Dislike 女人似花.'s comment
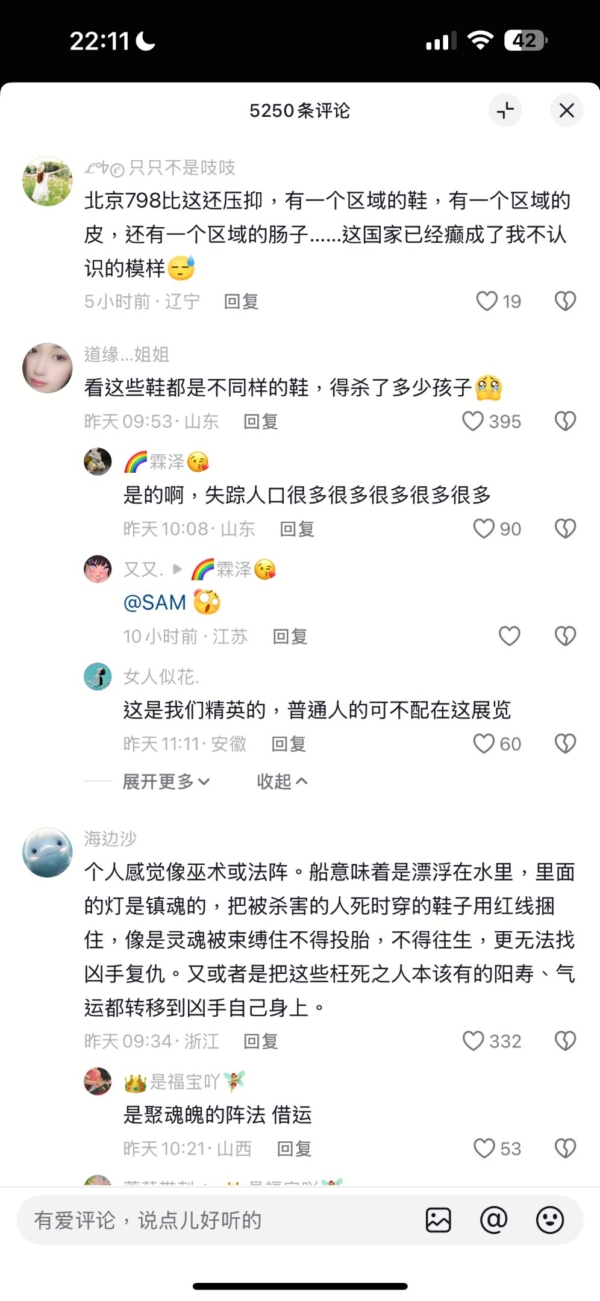This screenshot has height=1301, width=600. pos(565,744)
